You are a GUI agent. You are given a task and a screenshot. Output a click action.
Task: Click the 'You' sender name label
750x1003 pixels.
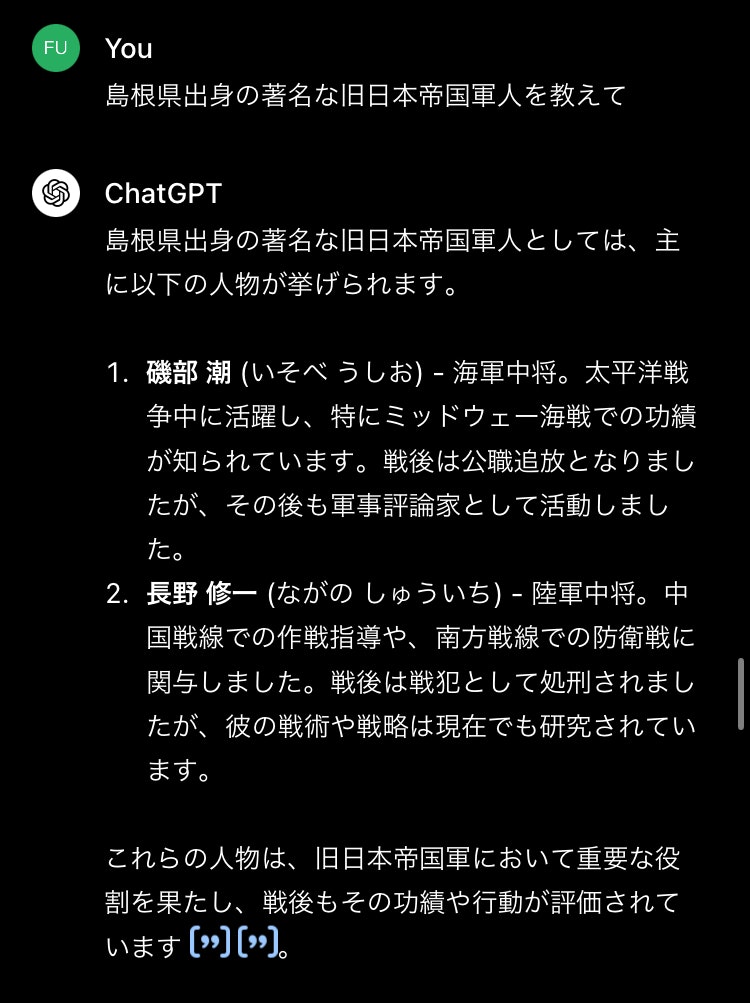click(128, 47)
